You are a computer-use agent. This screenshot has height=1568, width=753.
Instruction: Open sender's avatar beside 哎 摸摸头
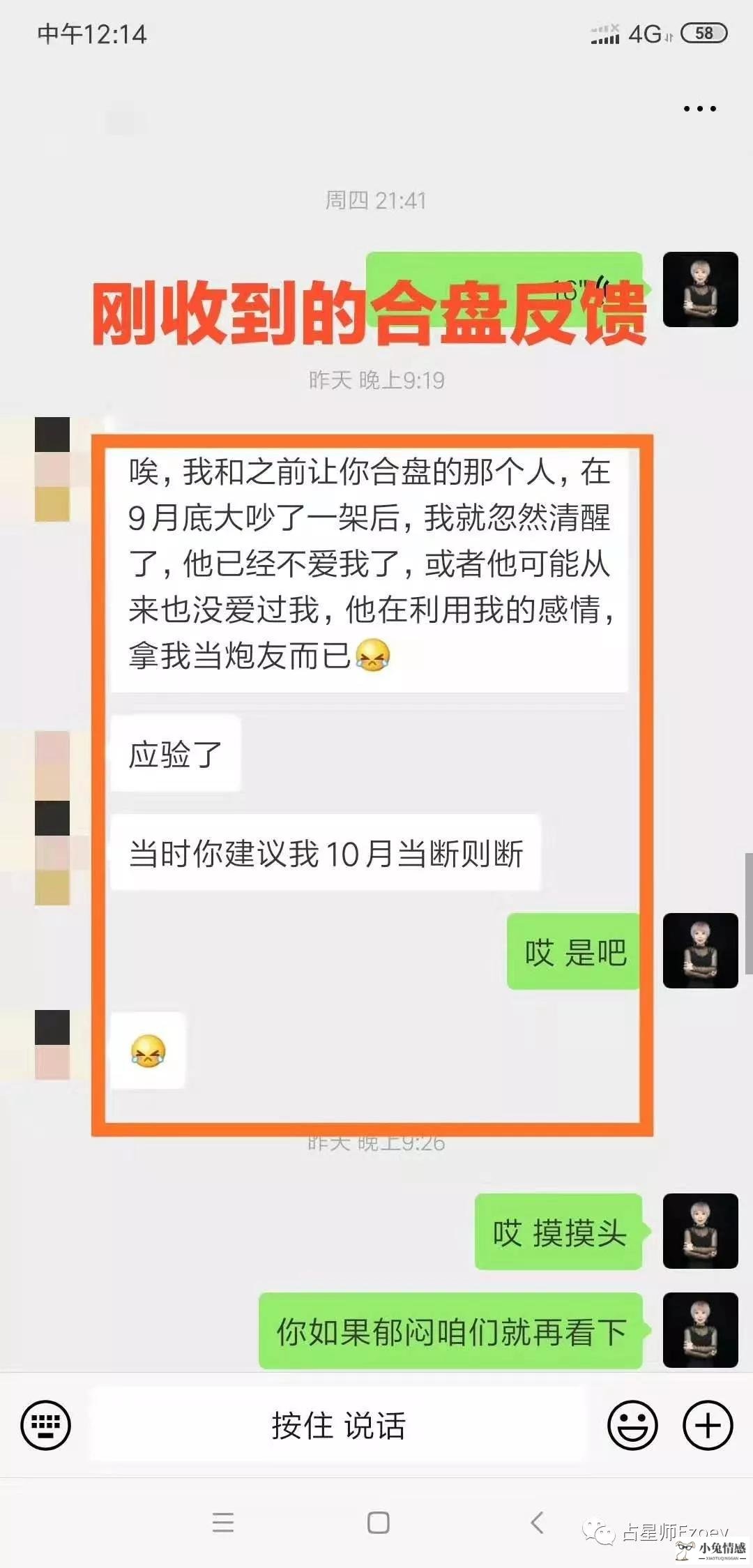click(700, 1231)
